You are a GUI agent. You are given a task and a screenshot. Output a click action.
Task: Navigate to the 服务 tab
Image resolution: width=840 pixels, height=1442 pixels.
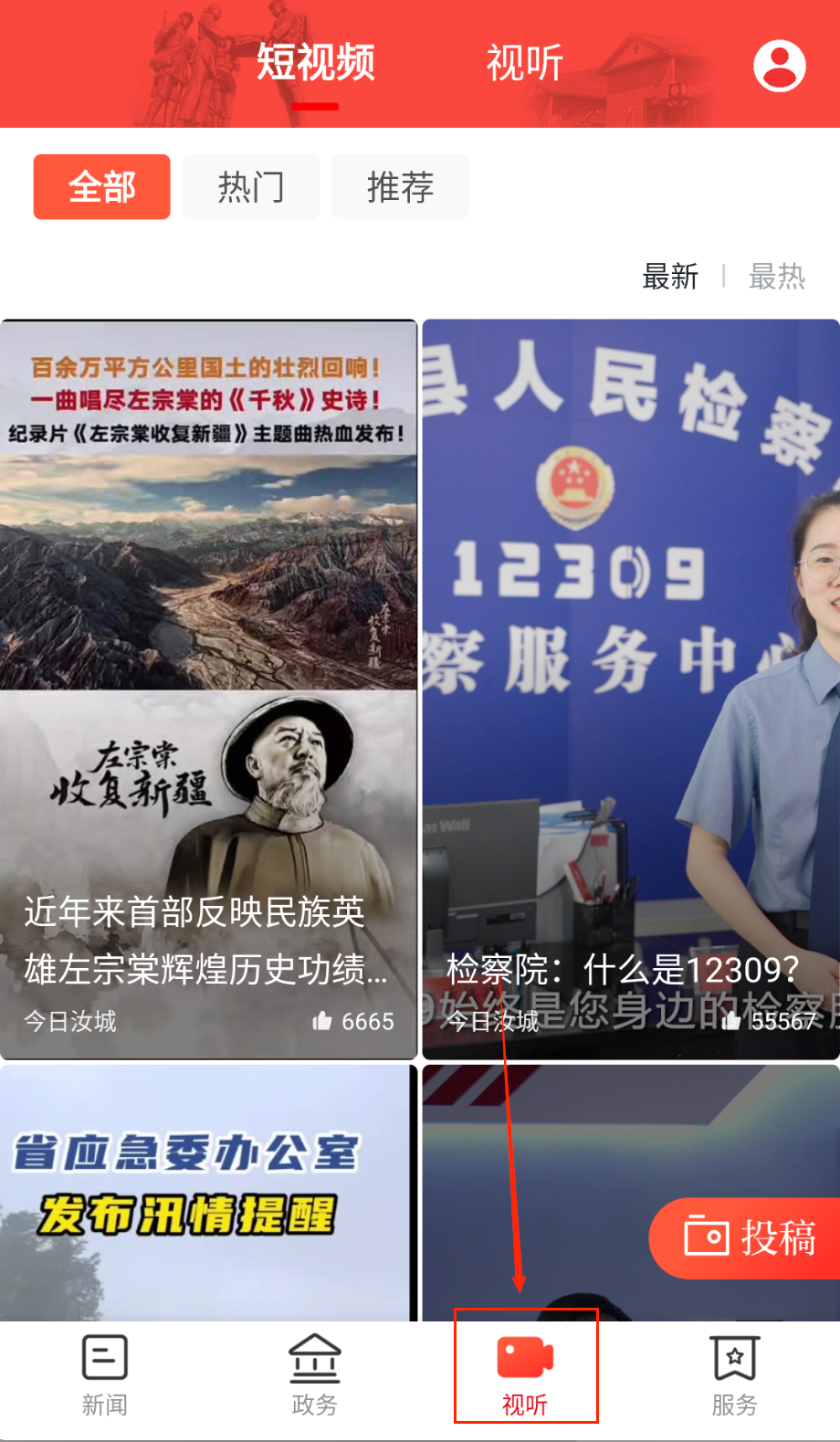pos(735,1374)
